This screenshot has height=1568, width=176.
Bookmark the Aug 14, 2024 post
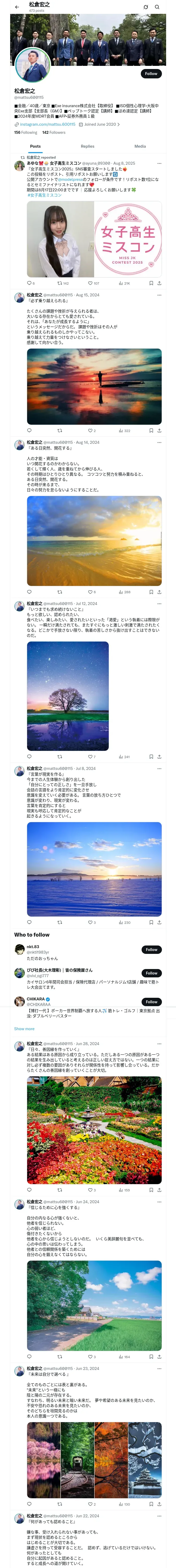pyautogui.click(x=151, y=592)
